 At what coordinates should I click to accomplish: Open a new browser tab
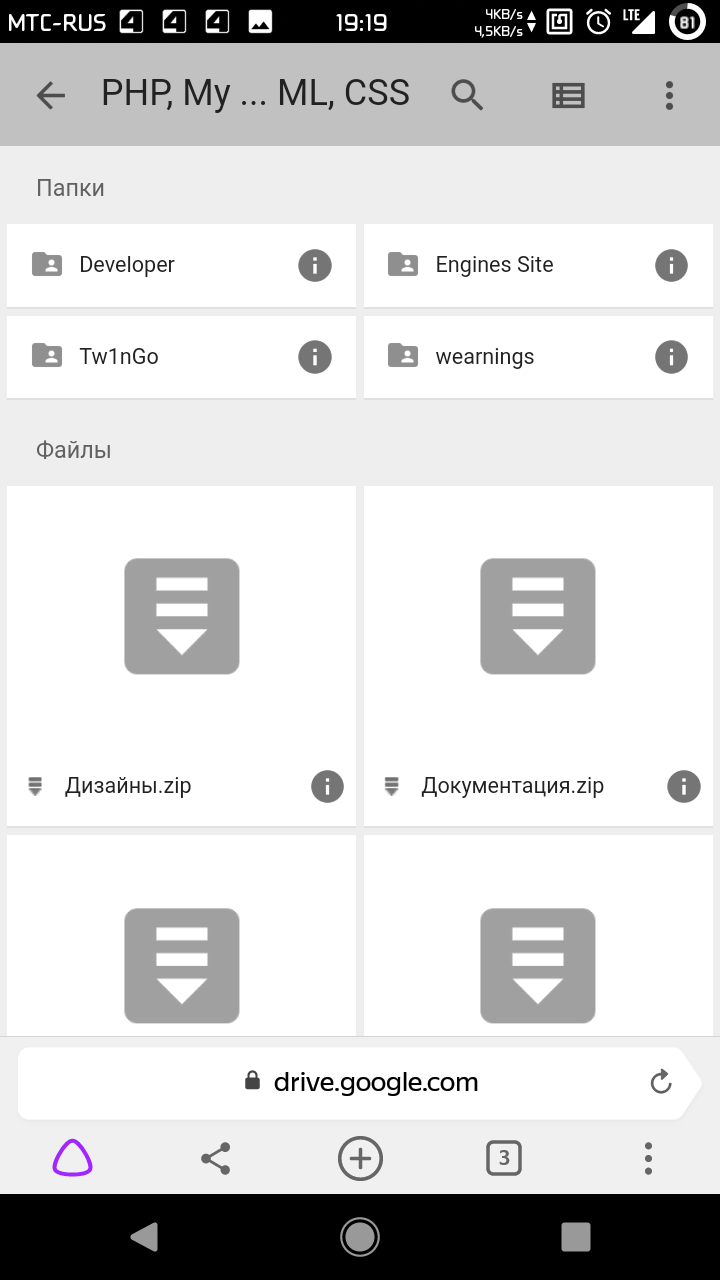(360, 1159)
